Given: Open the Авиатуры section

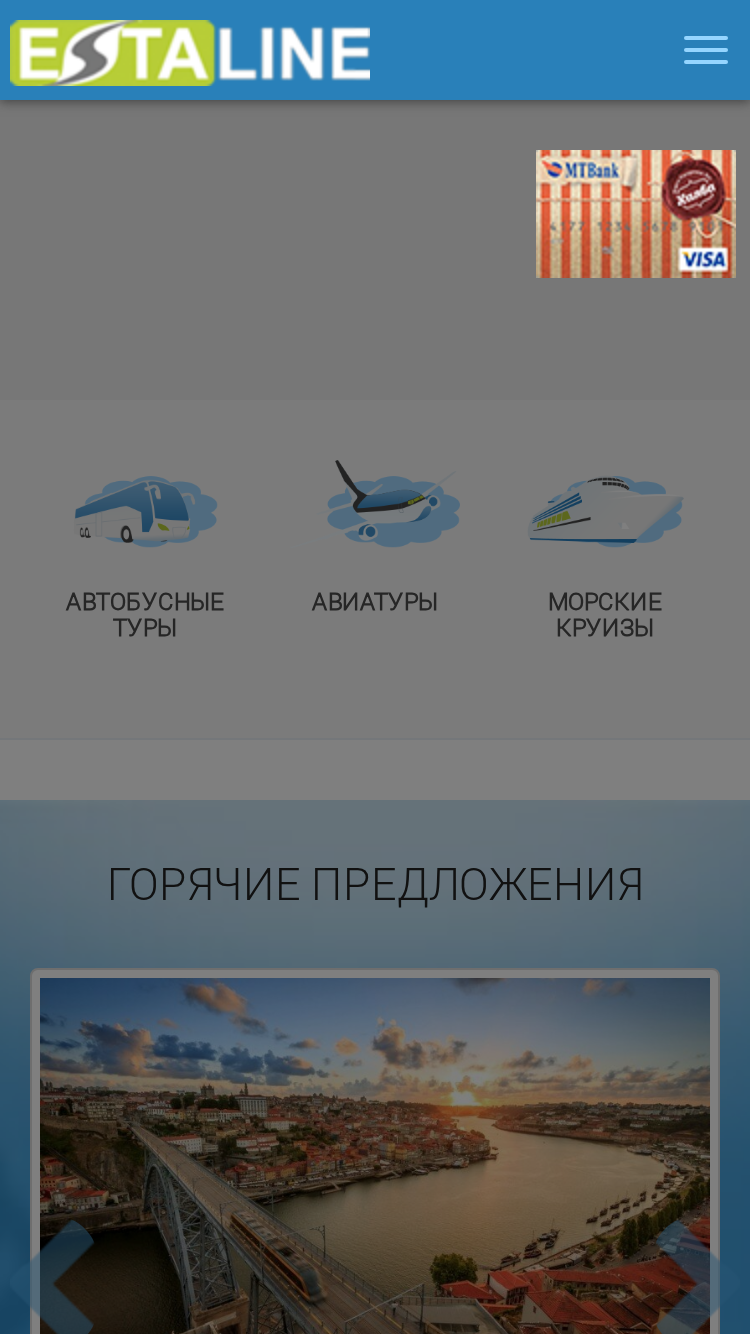Looking at the screenshot, I should click(x=375, y=540).
